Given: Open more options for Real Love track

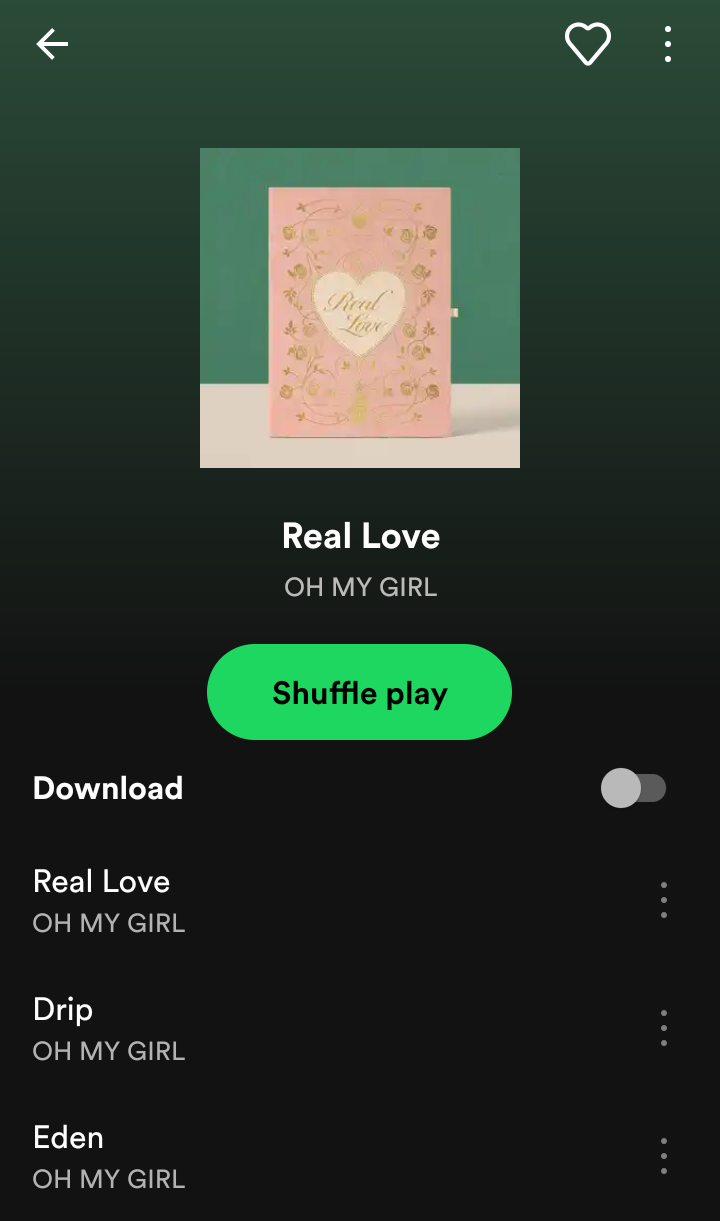Looking at the screenshot, I should (664, 900).
